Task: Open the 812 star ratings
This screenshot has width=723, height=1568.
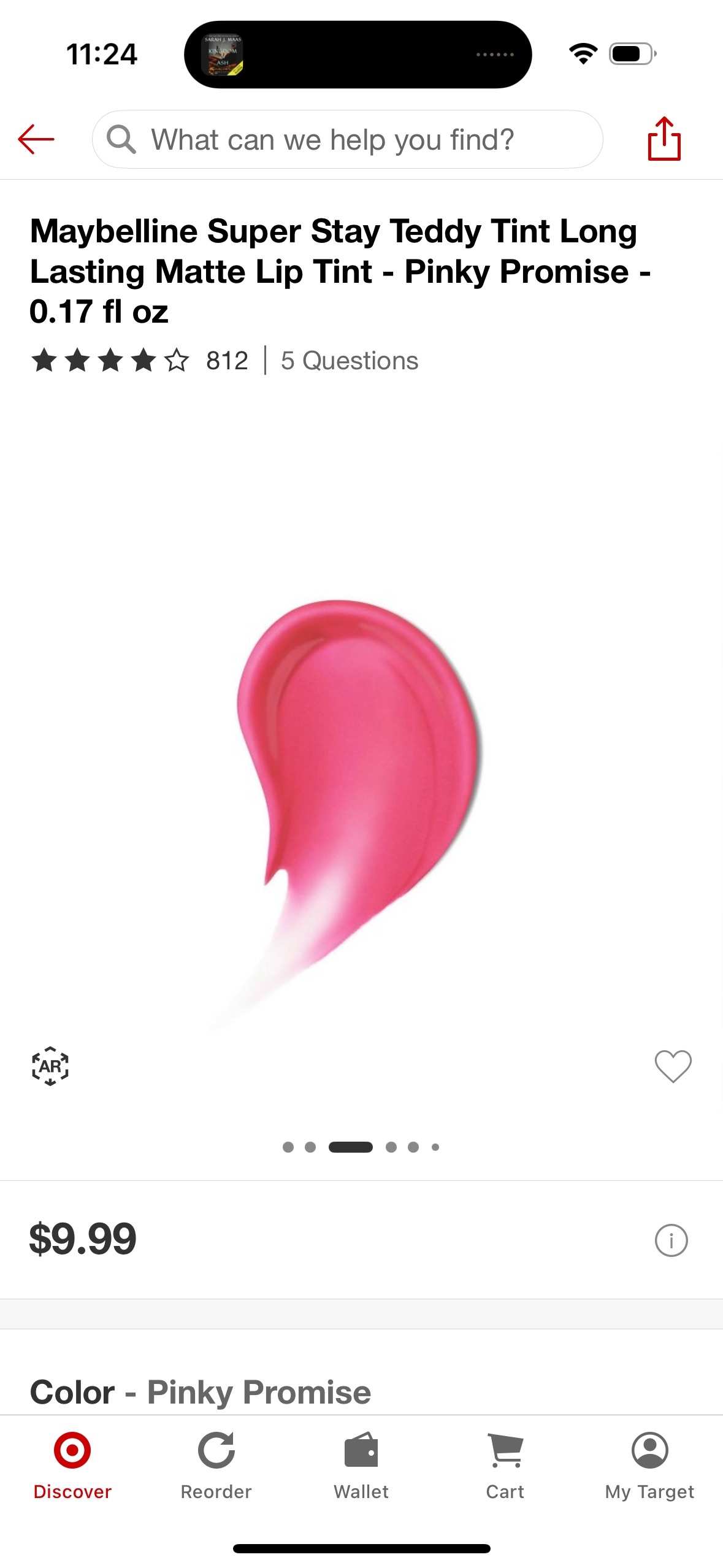Action: click(140, 360)
